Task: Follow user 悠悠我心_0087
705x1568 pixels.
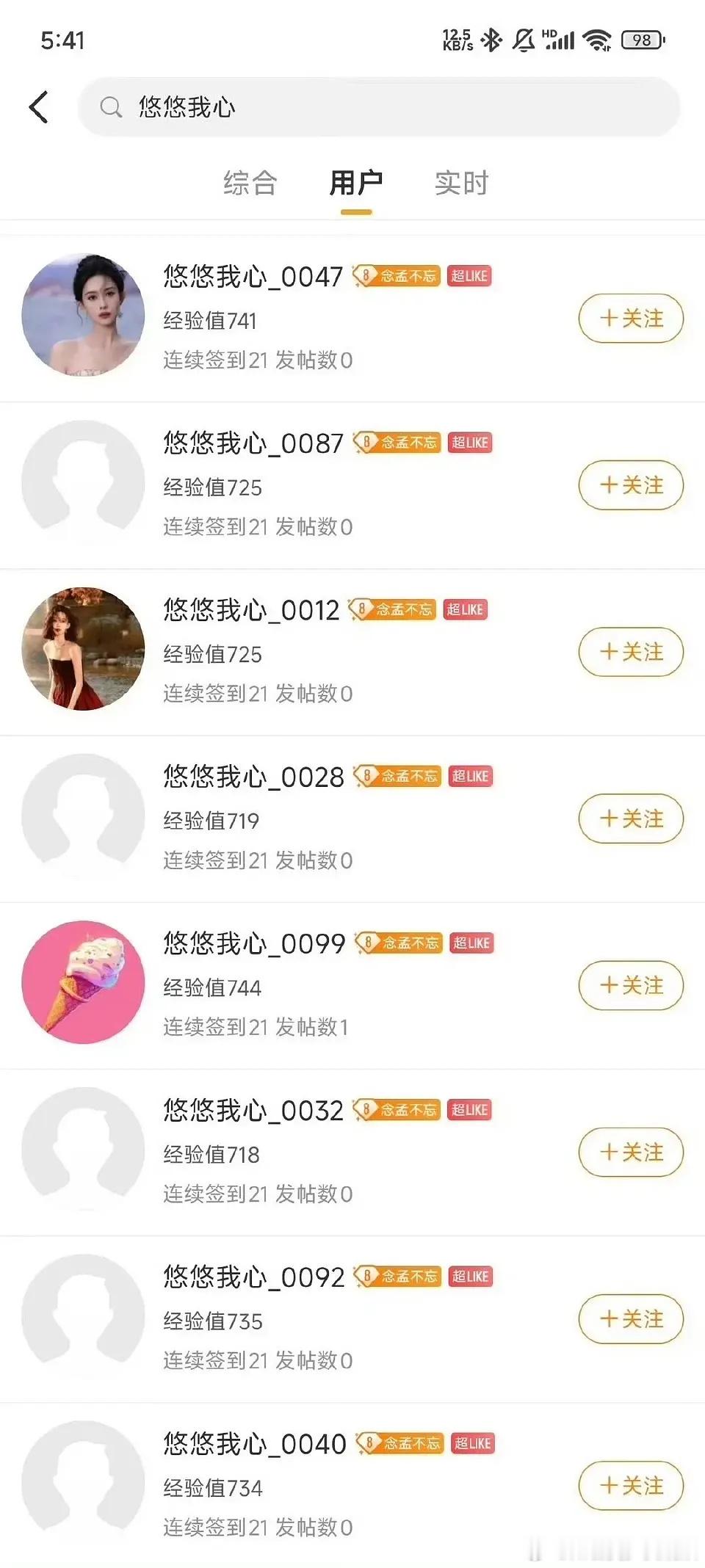Action: coord(631,485)
